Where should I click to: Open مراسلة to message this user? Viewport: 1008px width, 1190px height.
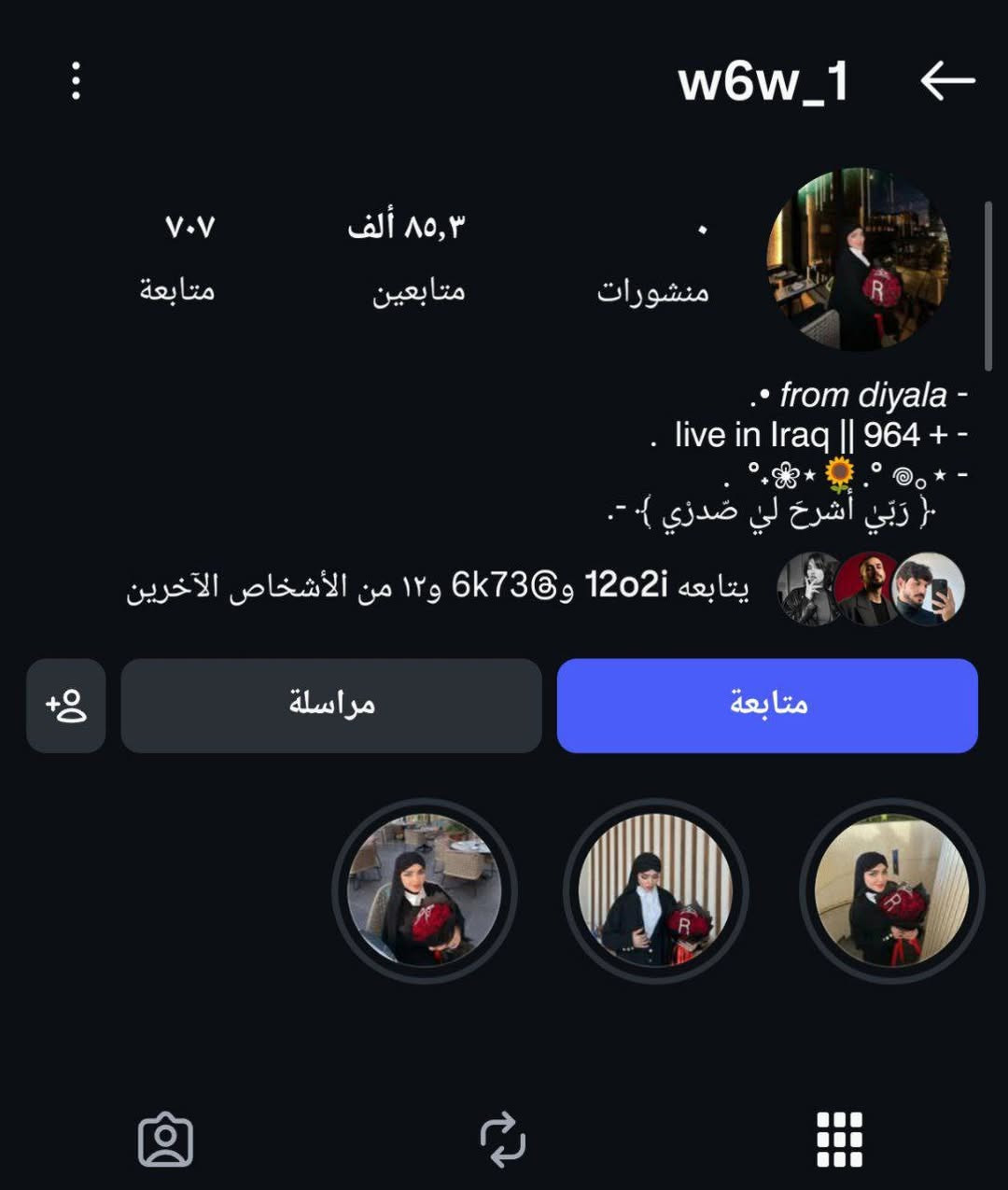point(331,706)
